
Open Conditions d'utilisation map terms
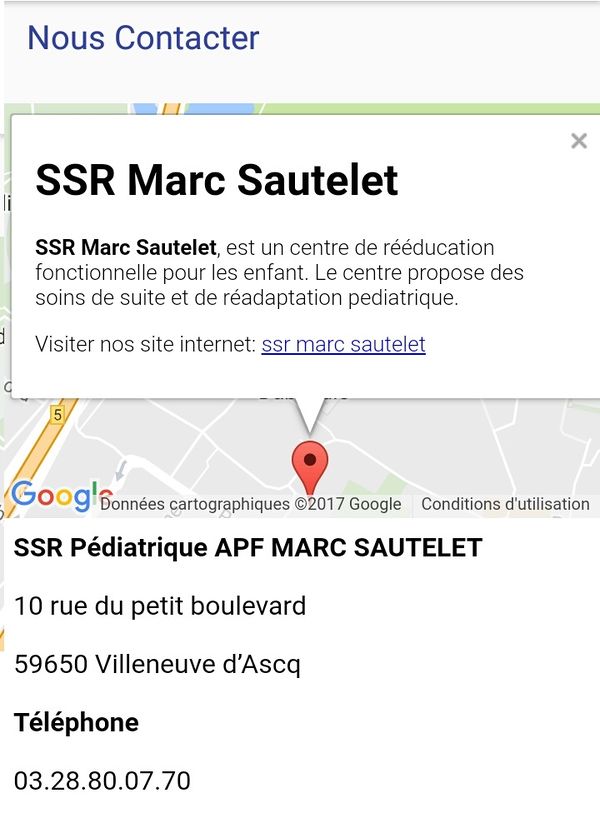coord(505,504)
